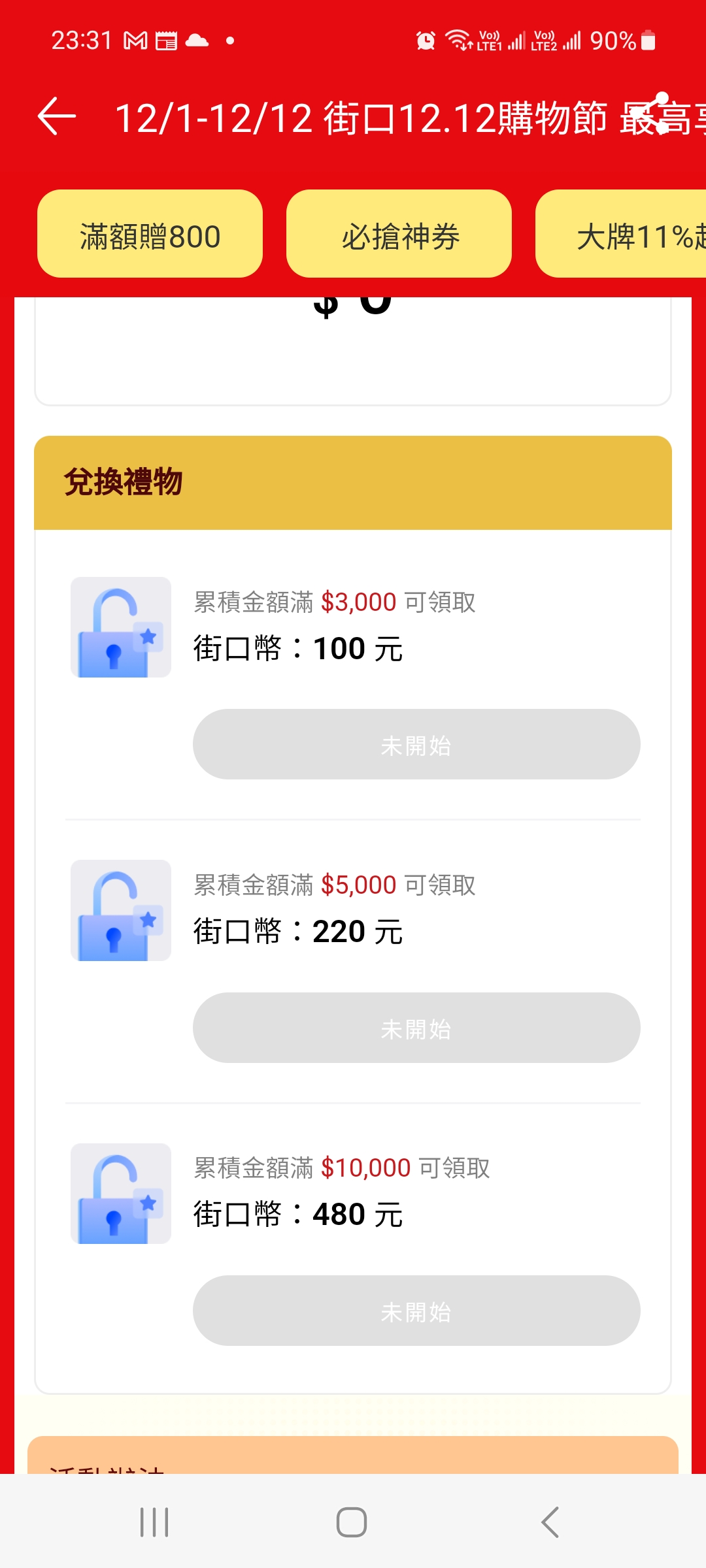Image resolution: width=706 pixels, height=1568 pixels.
Task: Tap 未開始 button for $3,000 reward
Action: pos(416,745)
